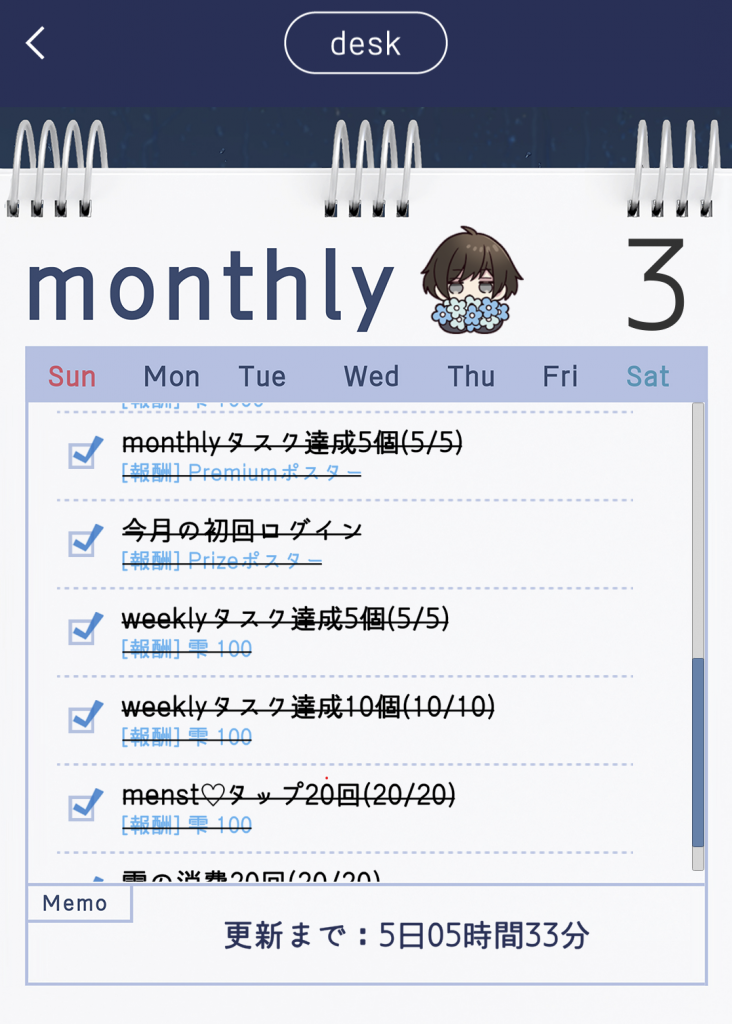The width and height of the screenshot is (732, 1024).
Task: Open the Memo tab
Action: click(79, 903)
